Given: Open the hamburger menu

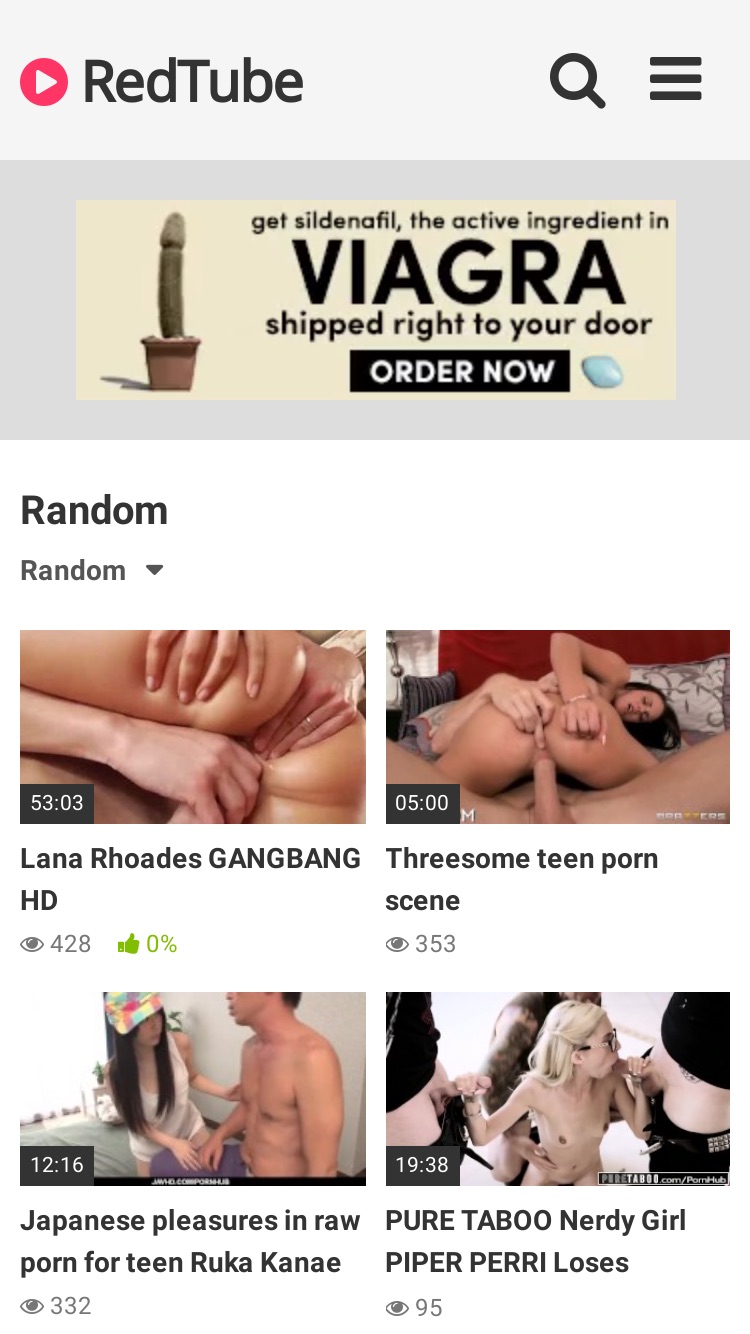Looking at the screenshot, I should click(x=676, y=79).
